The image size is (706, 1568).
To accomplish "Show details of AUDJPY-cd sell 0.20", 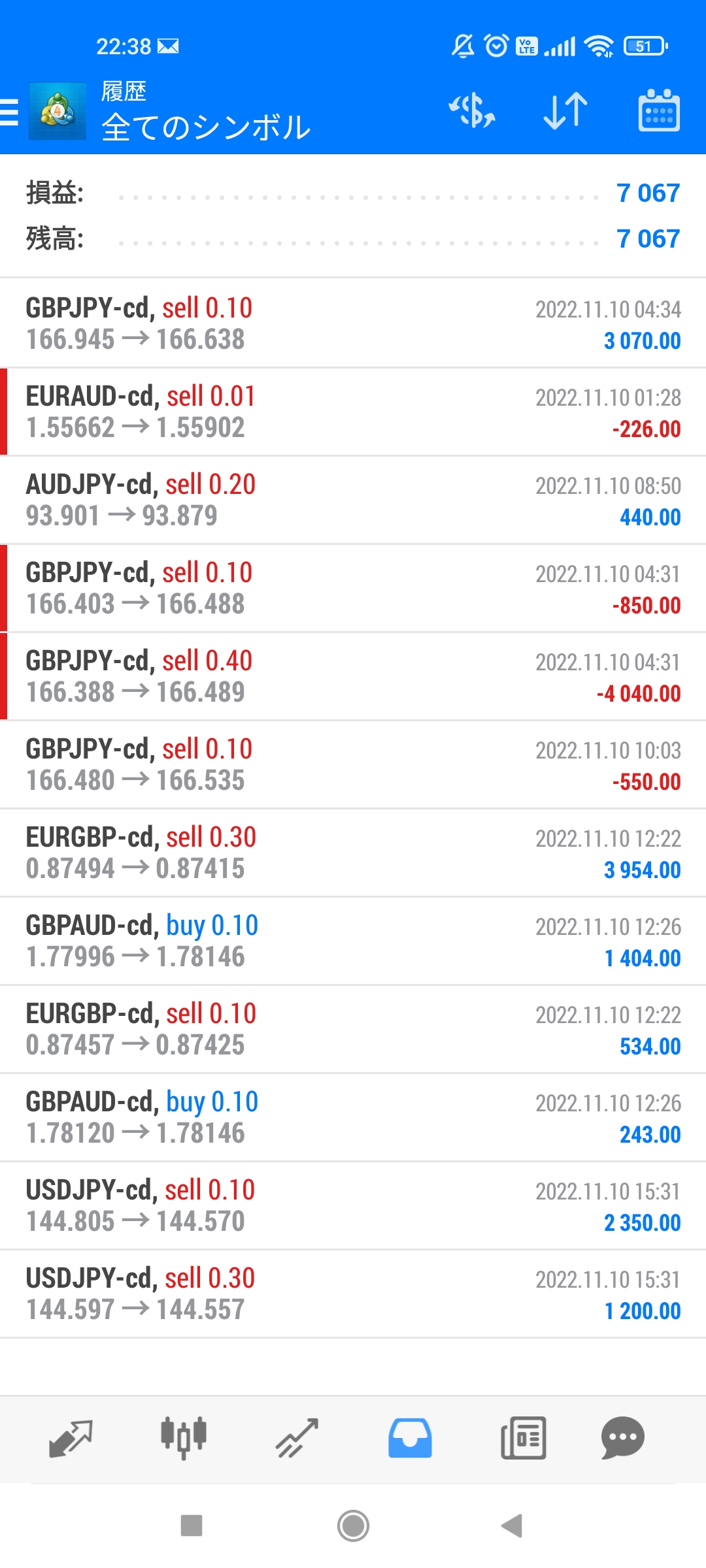I will [x=353, y=500].
